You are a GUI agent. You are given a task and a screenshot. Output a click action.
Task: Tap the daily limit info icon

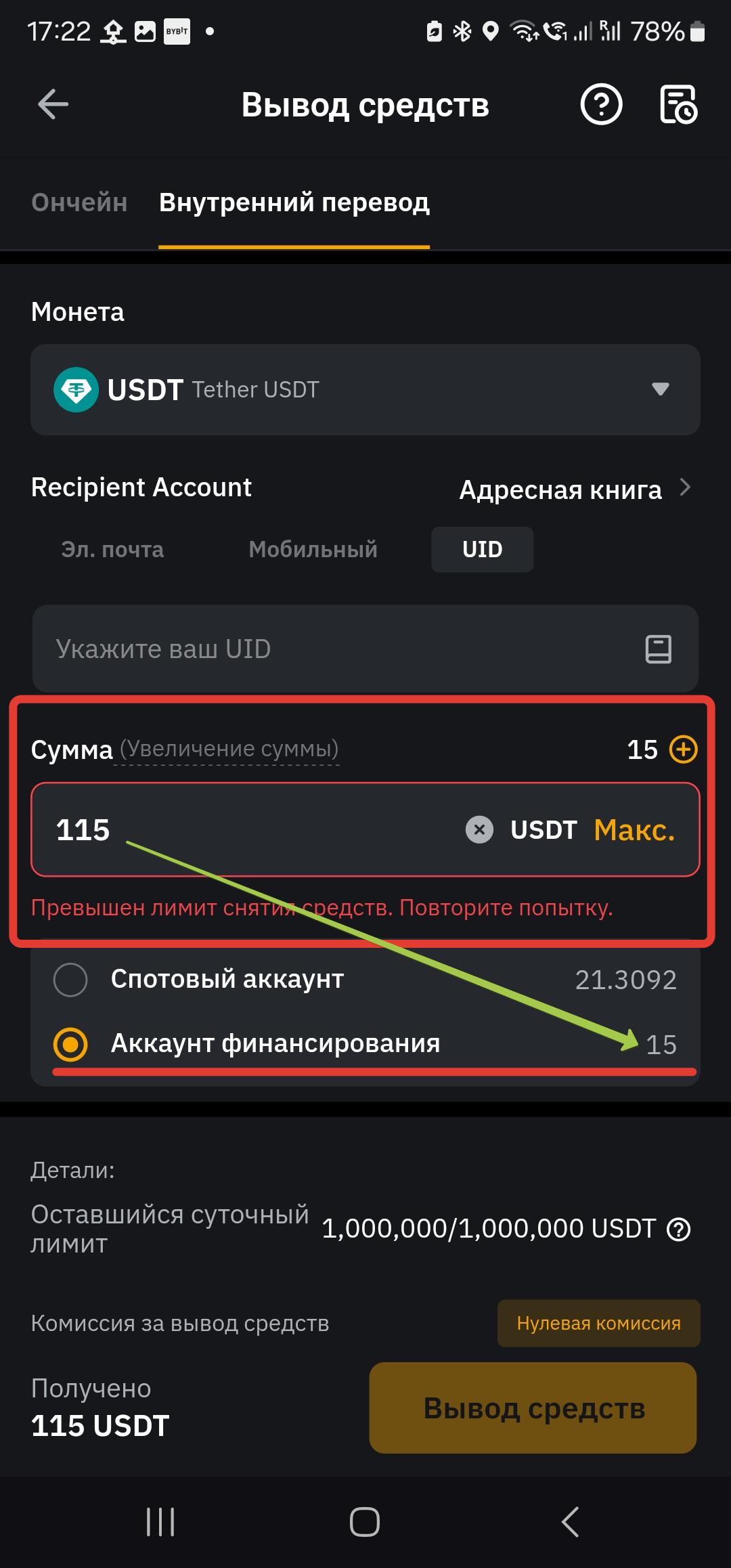click(678, 1229)
